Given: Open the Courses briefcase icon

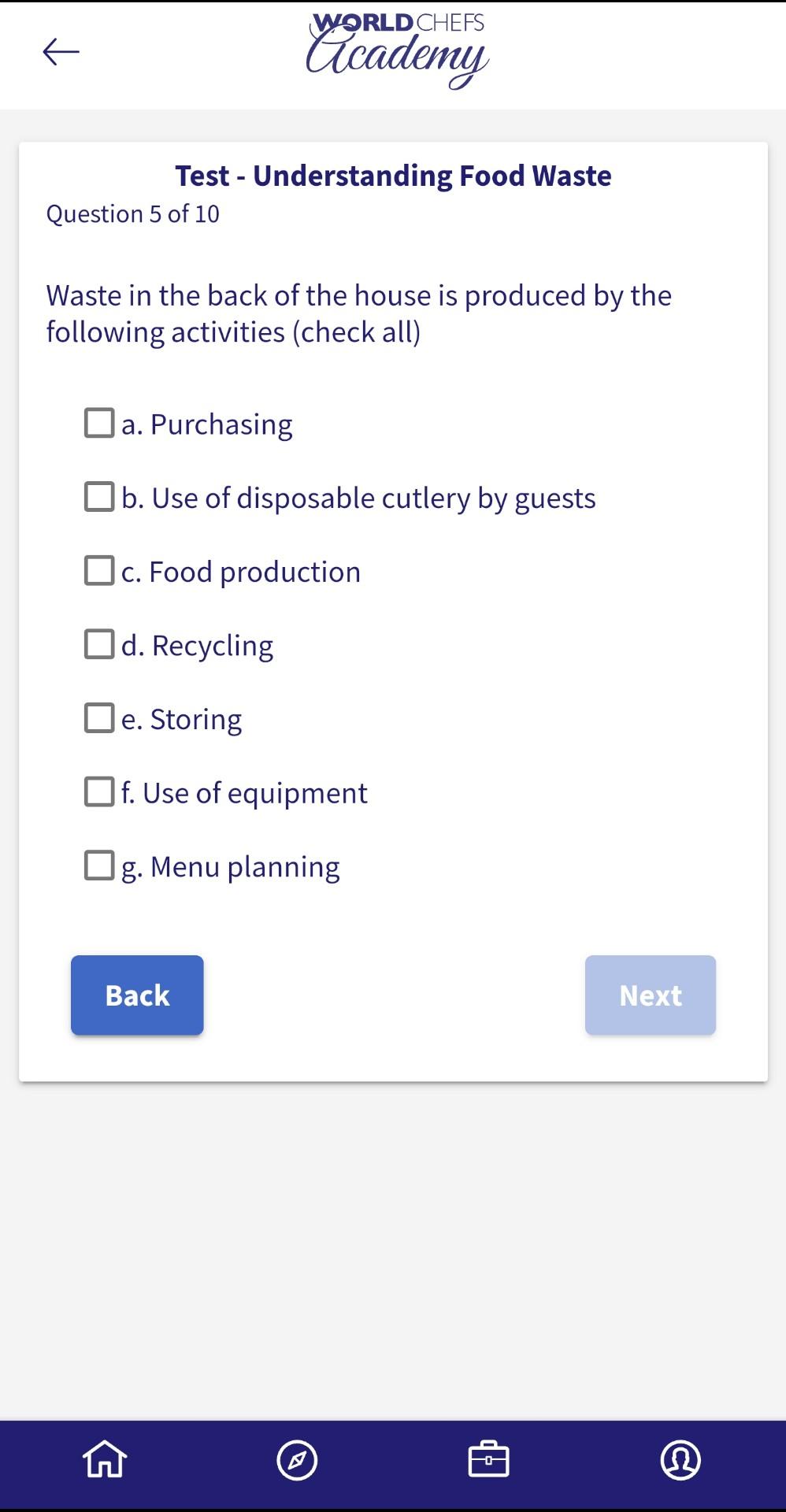Looking at the screenshot, I should 488,1458.
